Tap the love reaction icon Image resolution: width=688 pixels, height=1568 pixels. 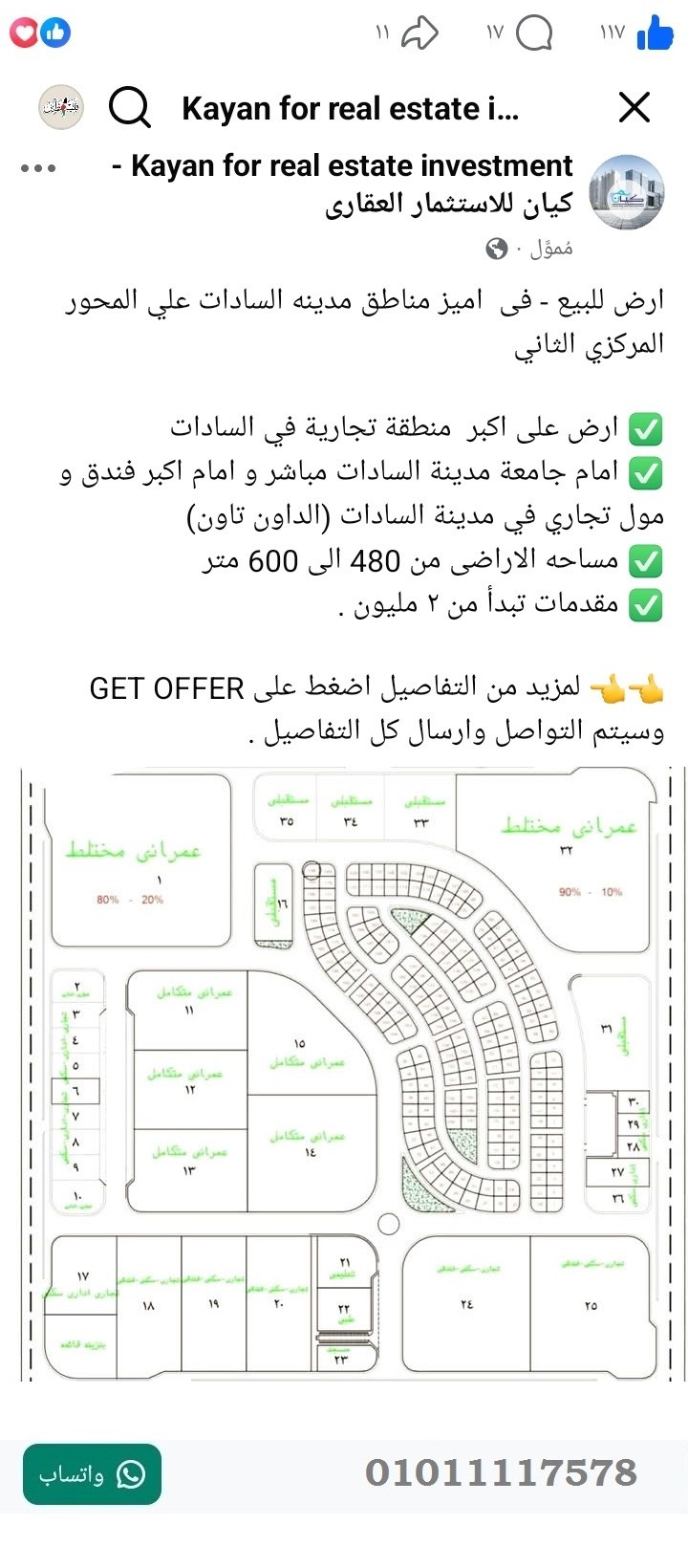[x=26, y=32]
